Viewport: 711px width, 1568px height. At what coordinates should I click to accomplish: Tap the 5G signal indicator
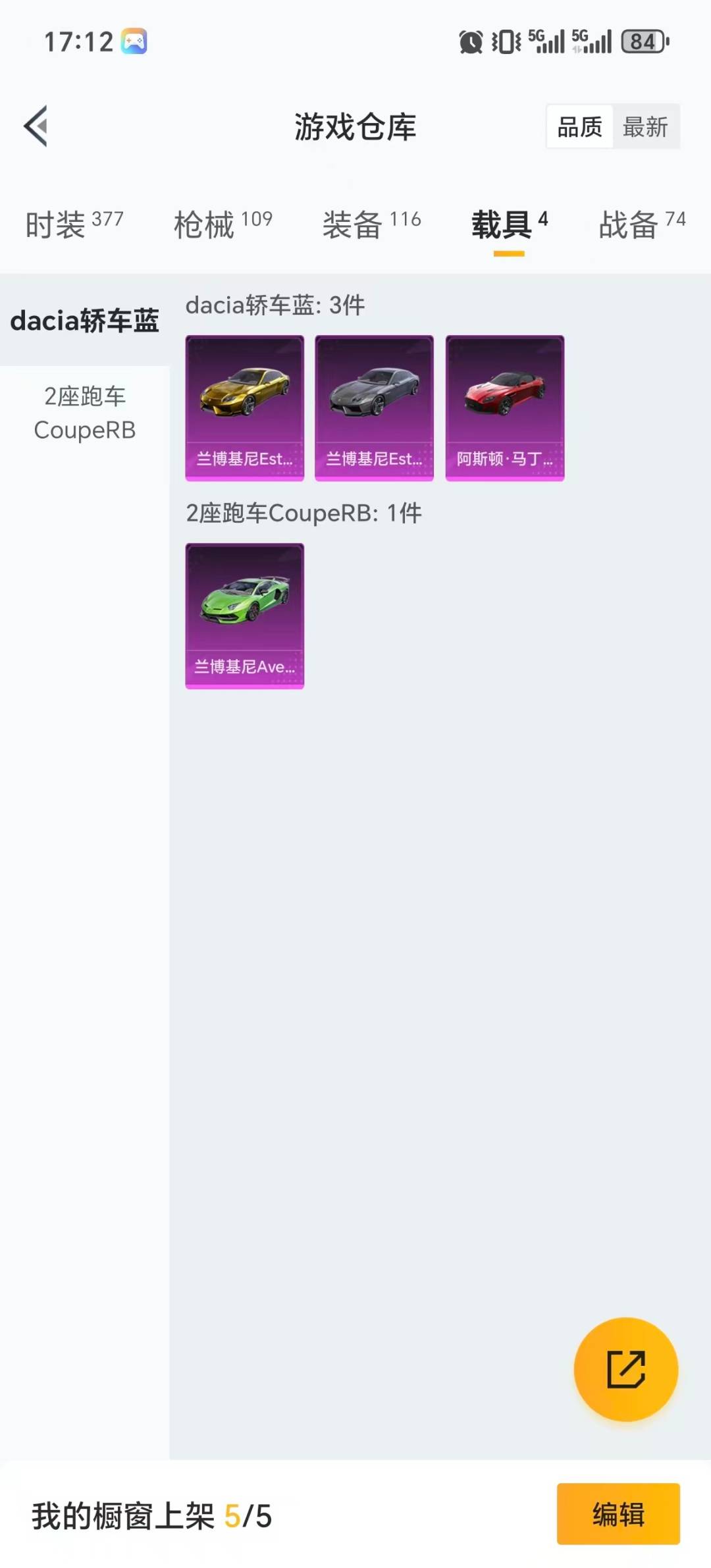point(546,41)
